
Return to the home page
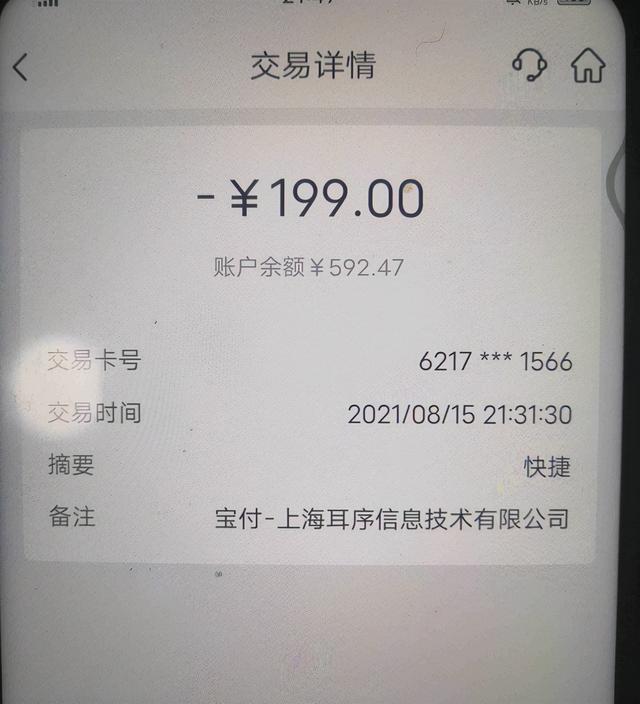(588, 66)
